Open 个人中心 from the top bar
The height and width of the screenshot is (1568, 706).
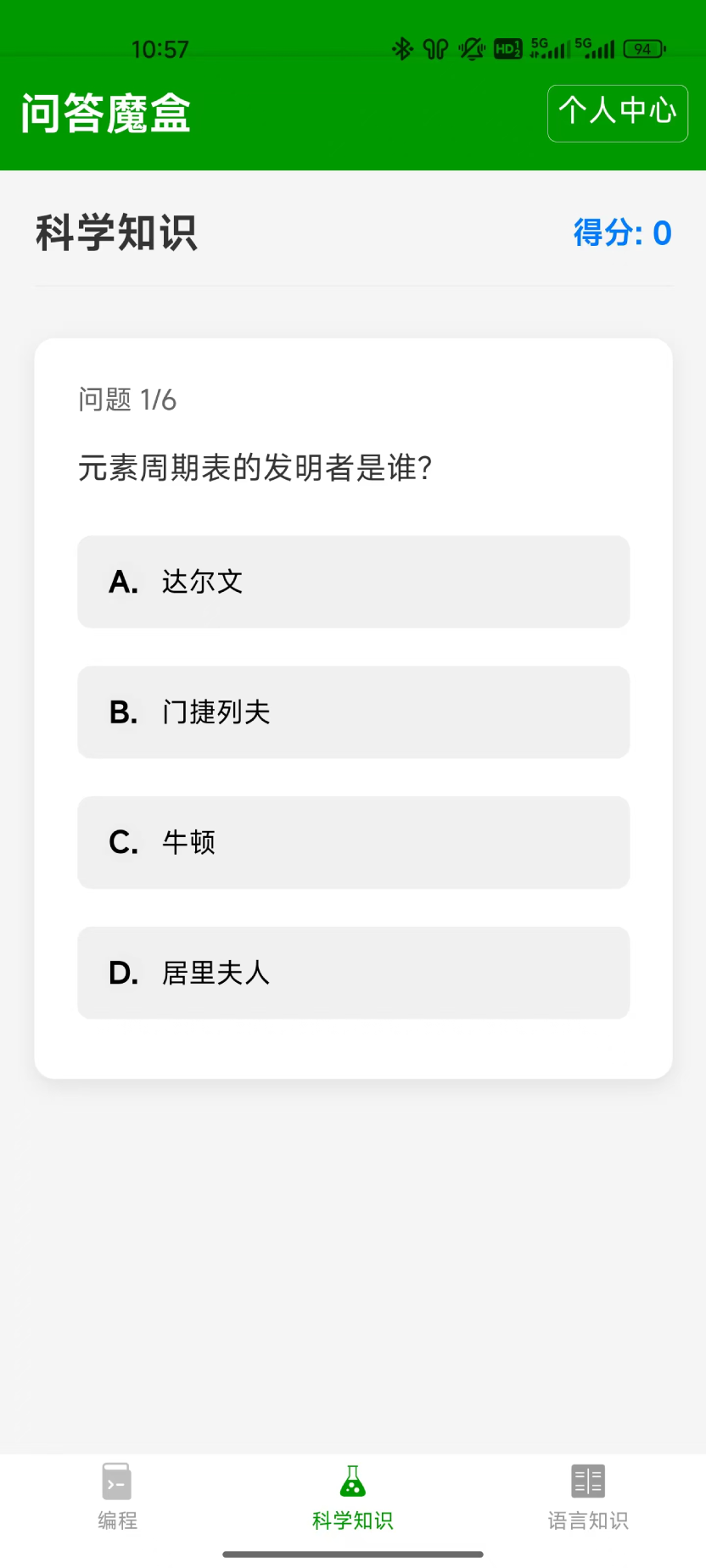coord(617,113)
